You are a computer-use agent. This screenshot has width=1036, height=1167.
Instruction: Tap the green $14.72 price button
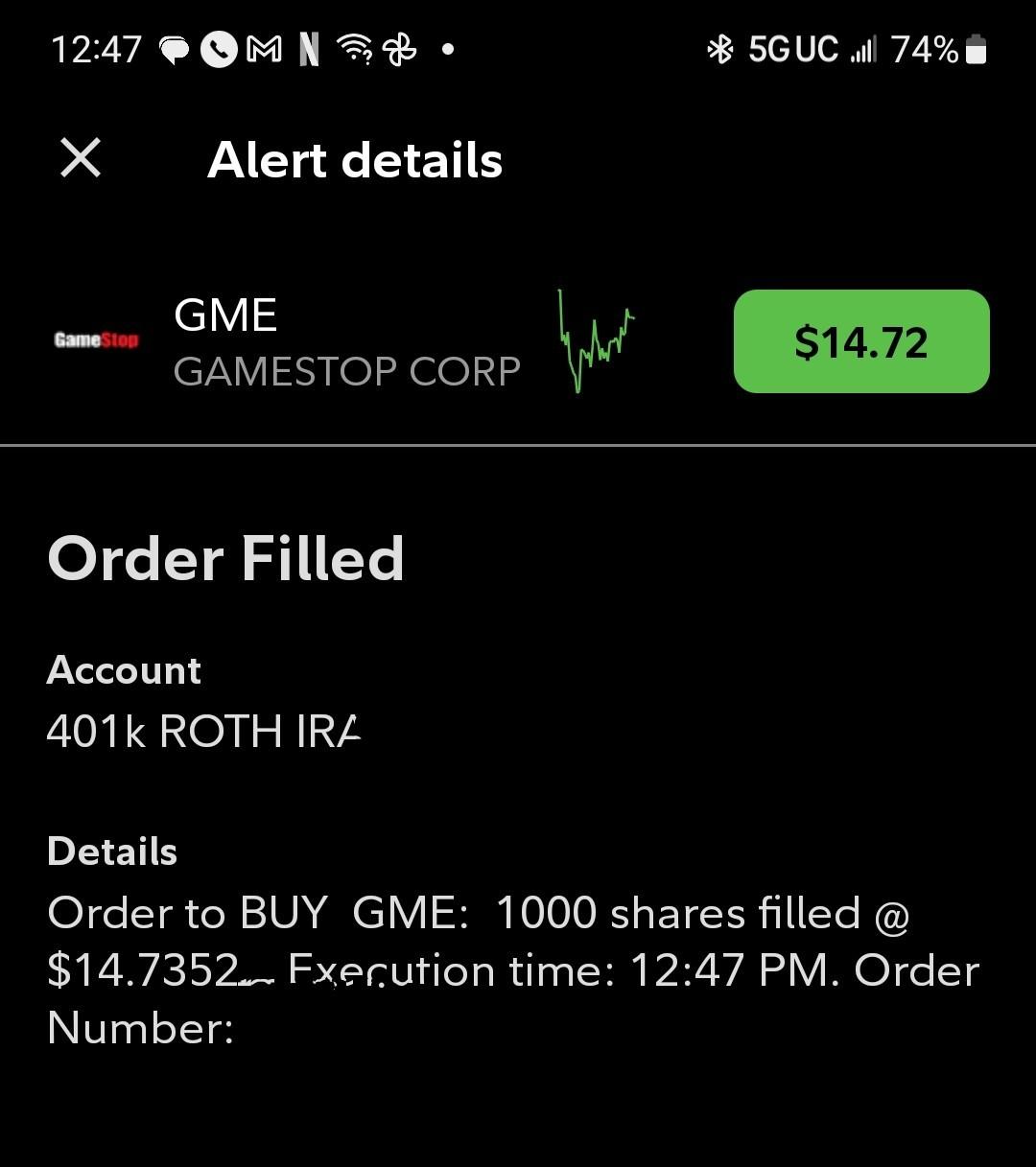click(x=860, y=341)
